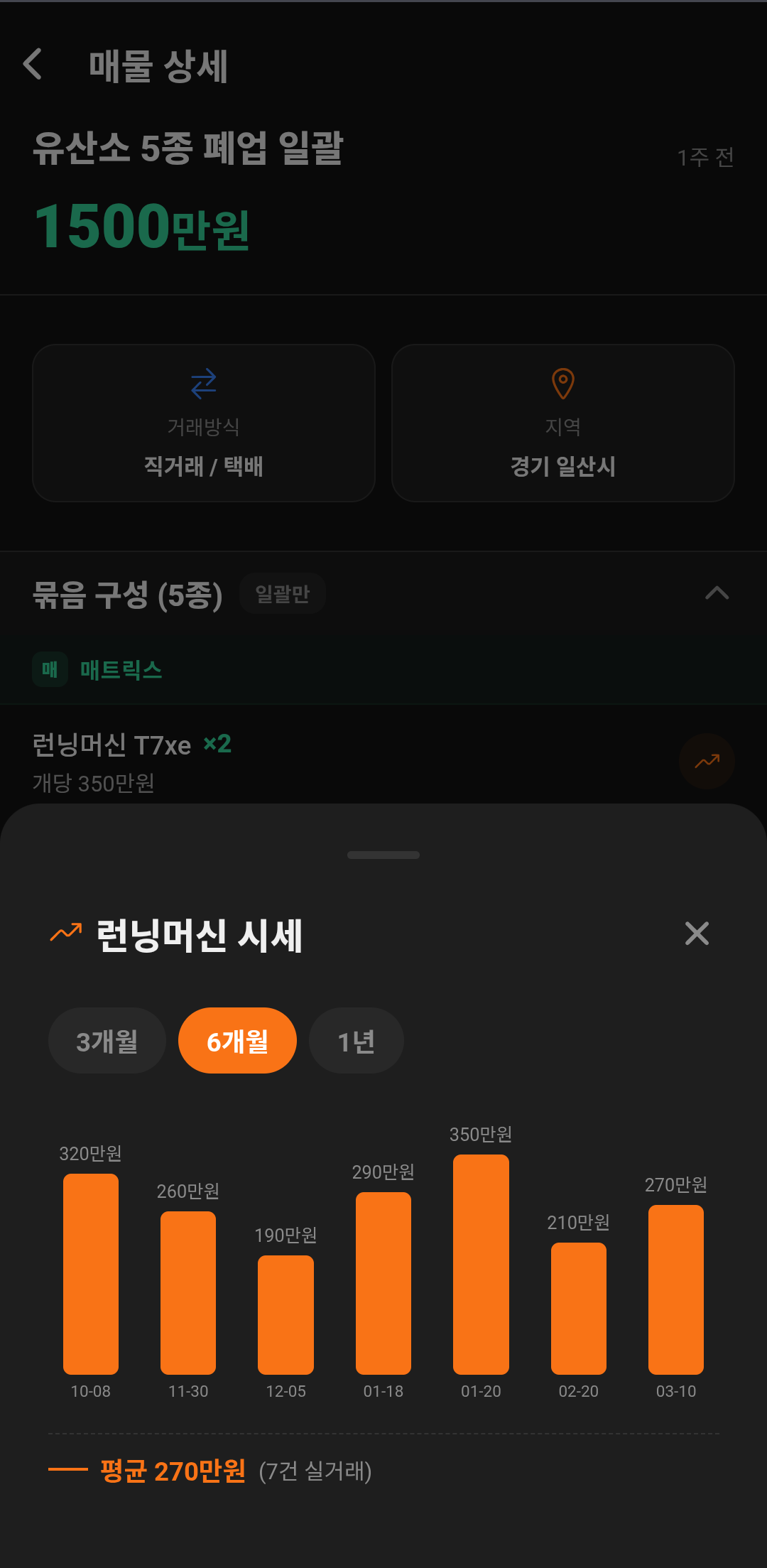Click the 일괄만 badge

point(282,593)
